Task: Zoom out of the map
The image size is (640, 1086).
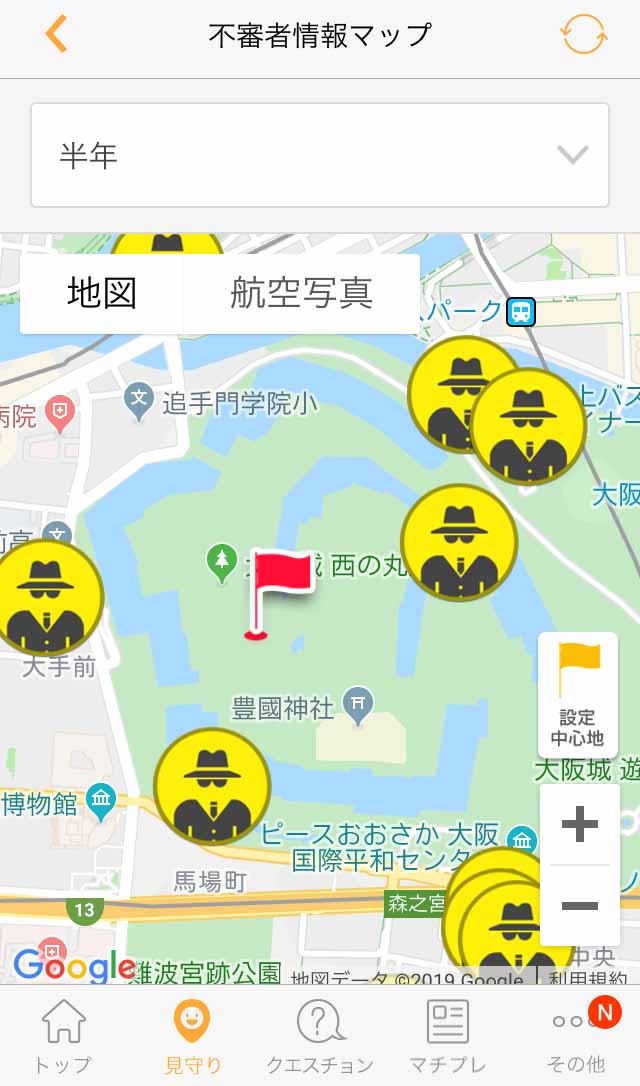Action: [x=579, y=906]
